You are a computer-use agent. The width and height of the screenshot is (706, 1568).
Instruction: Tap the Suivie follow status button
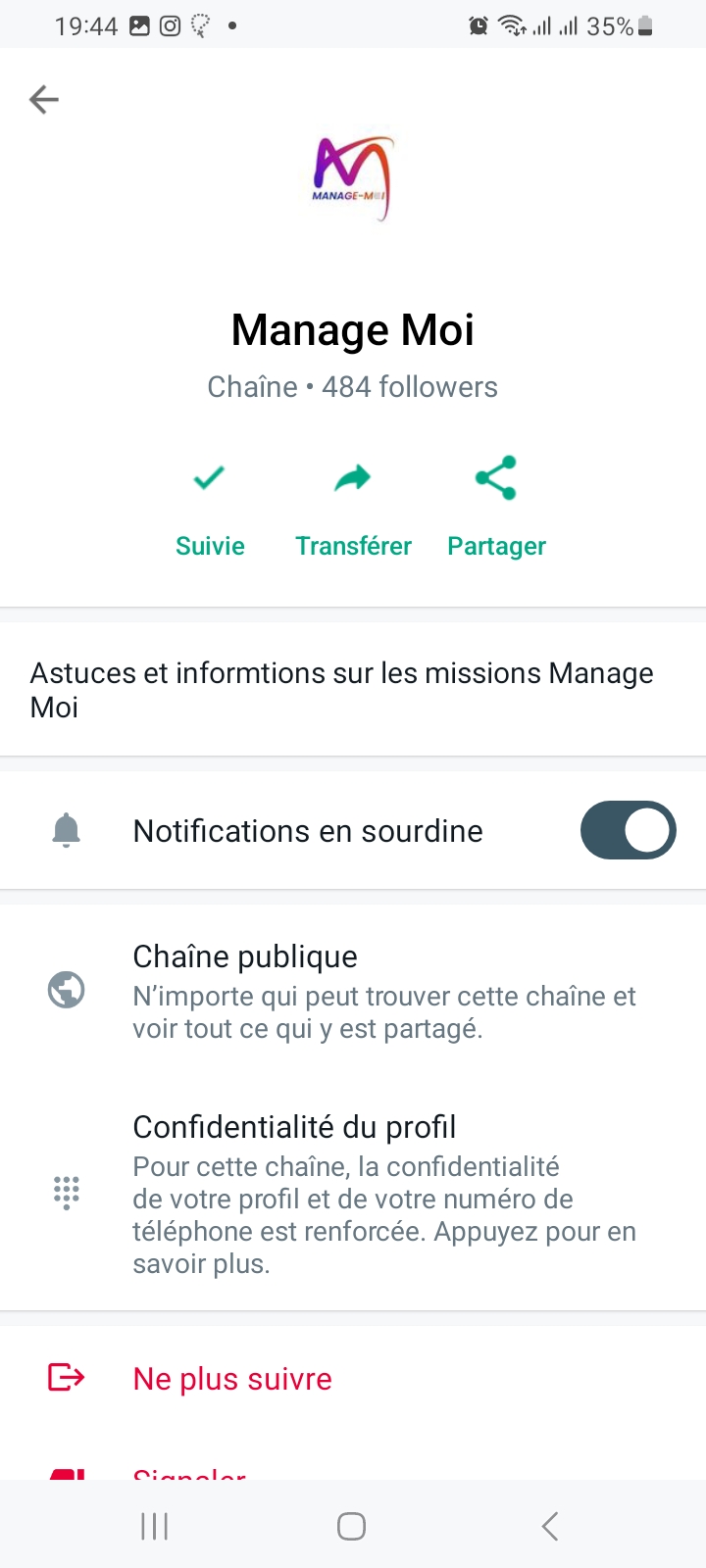[x=210, y=508]
